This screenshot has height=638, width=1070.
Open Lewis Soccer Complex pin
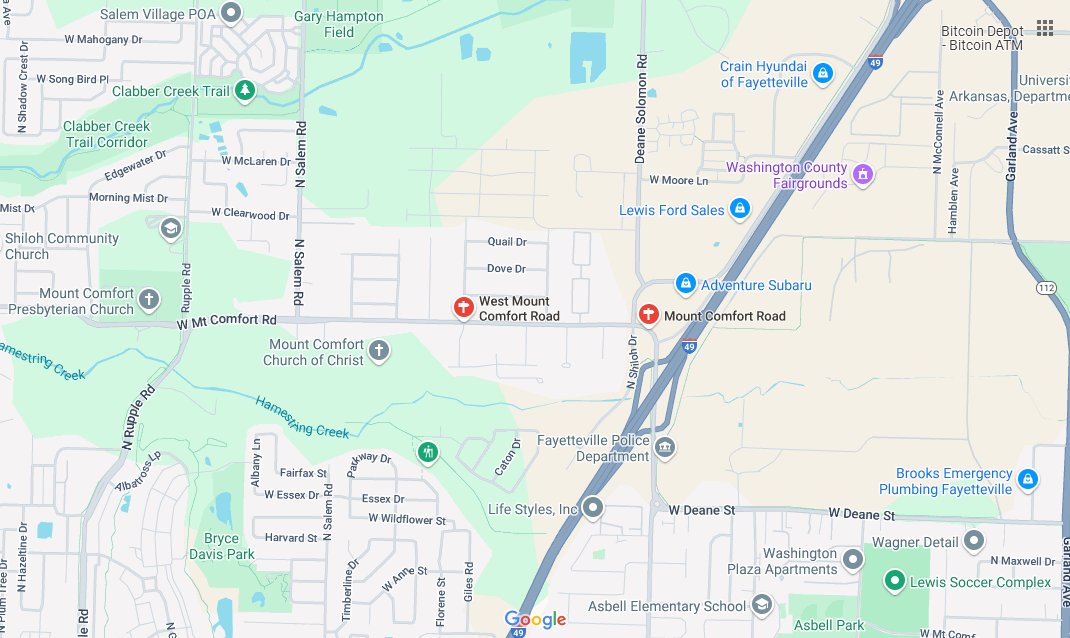pos(895,581)
